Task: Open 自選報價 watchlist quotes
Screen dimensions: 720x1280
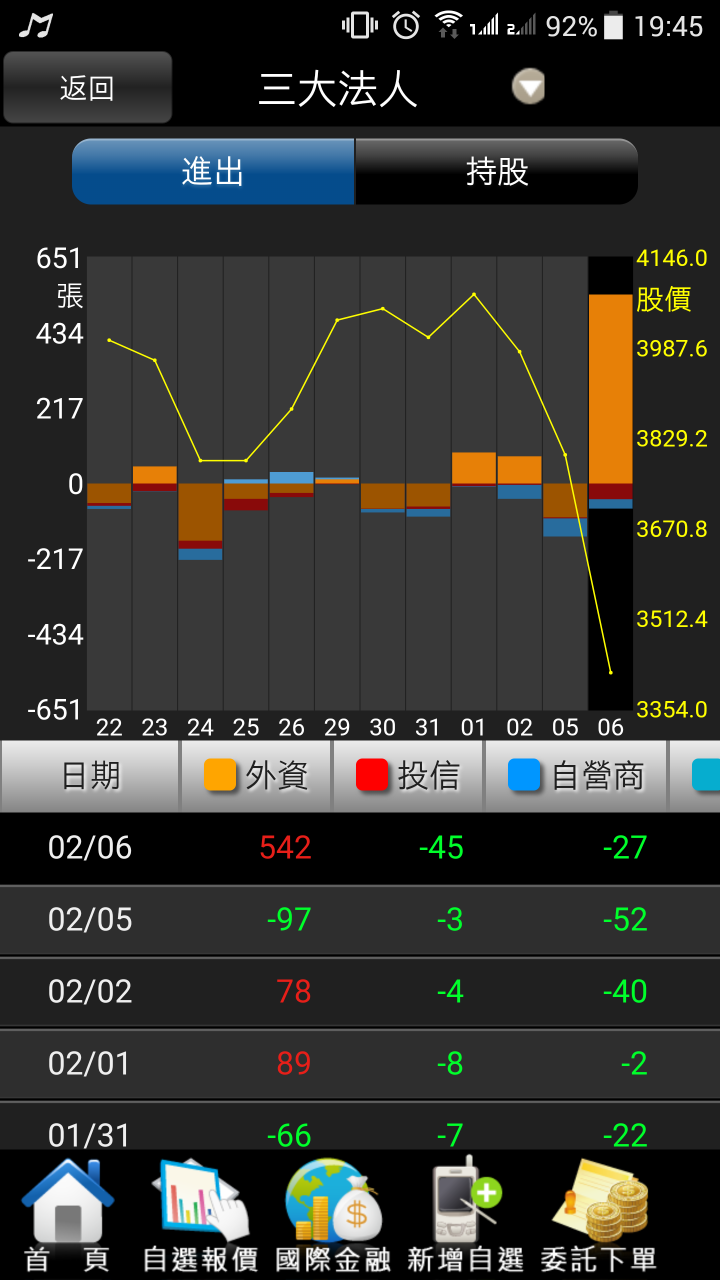Action: (x=200, y=1215)
